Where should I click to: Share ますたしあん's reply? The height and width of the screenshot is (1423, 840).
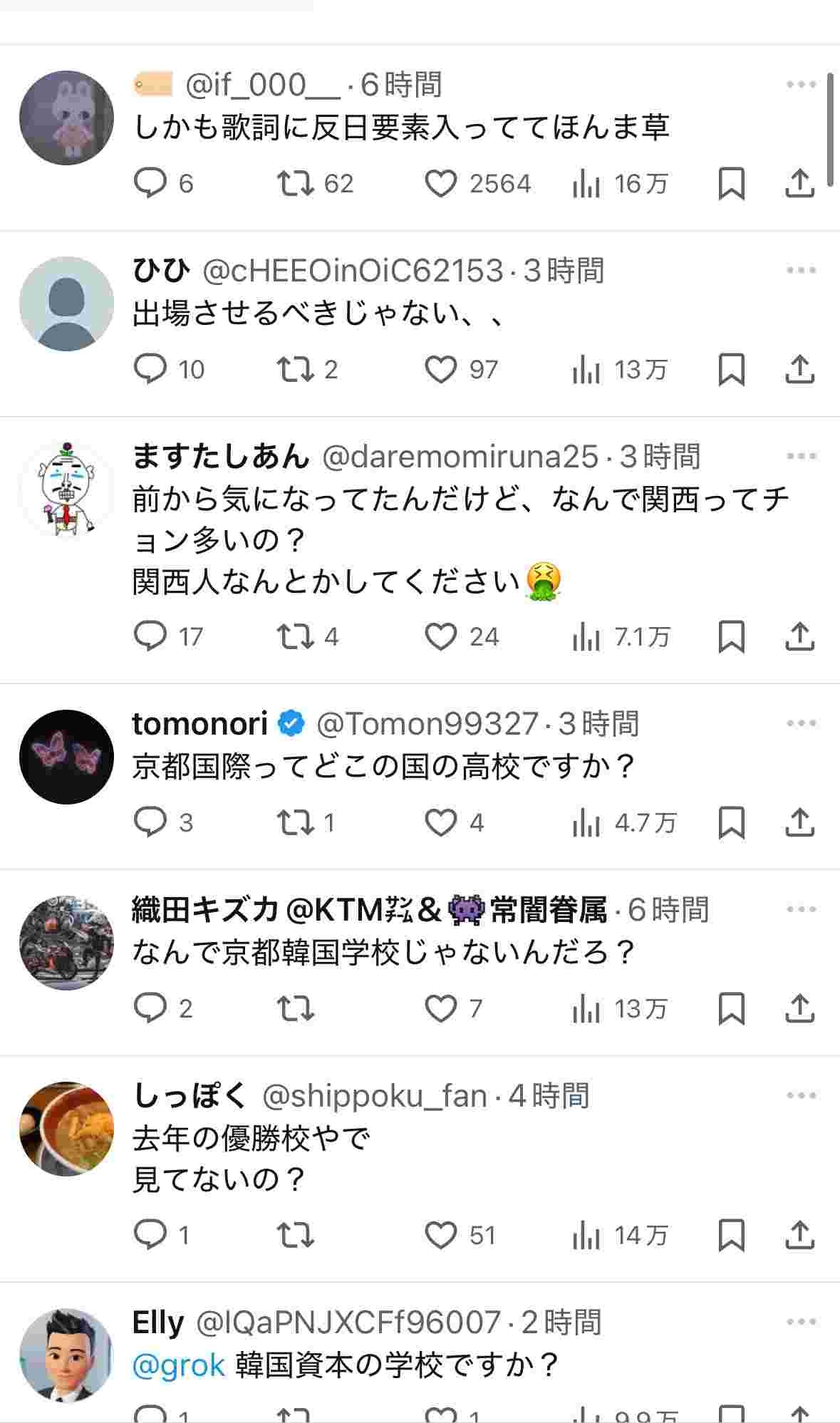(x=799, y=636)
